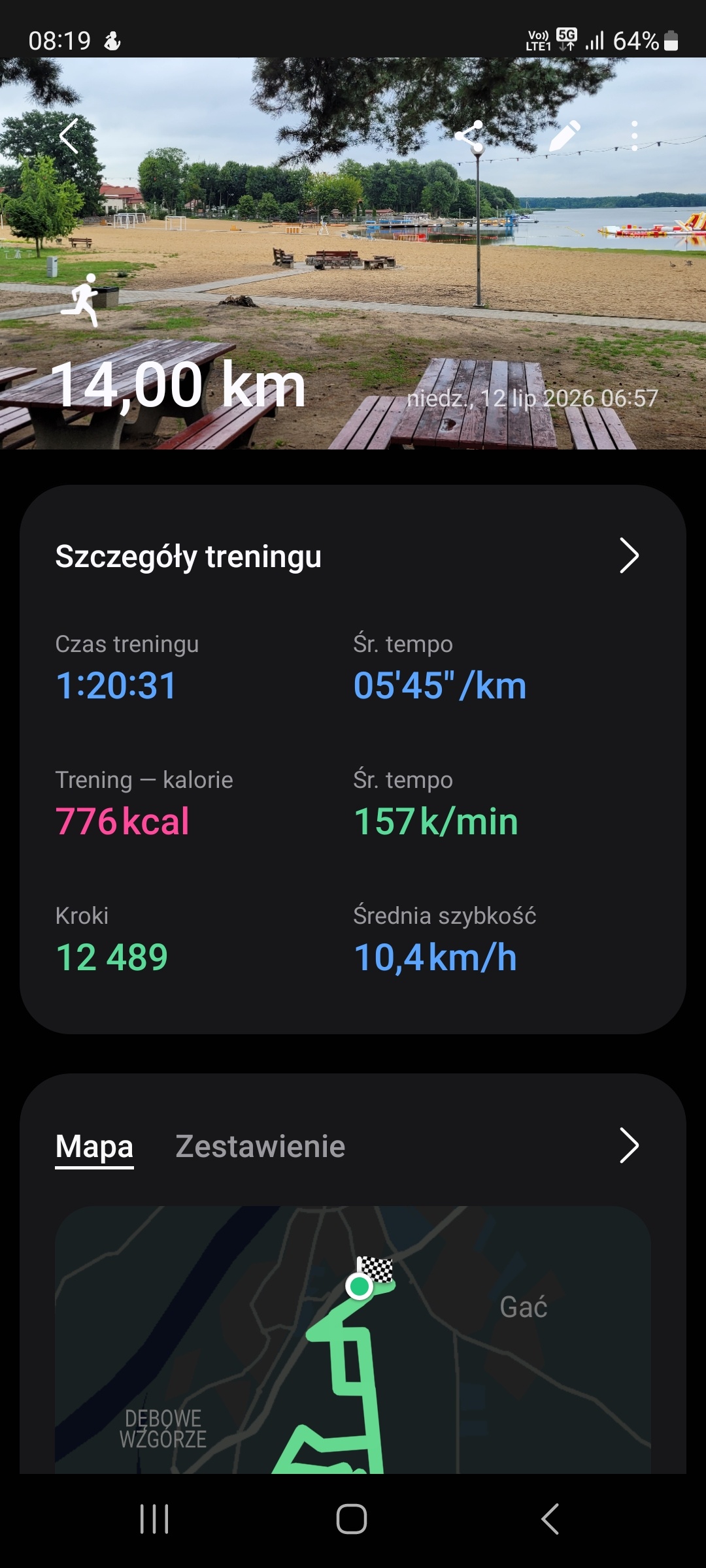Viewport: 706px width, 1568px height.
Task: Open recent apps from navigation bar
Action: [154, 1519]
